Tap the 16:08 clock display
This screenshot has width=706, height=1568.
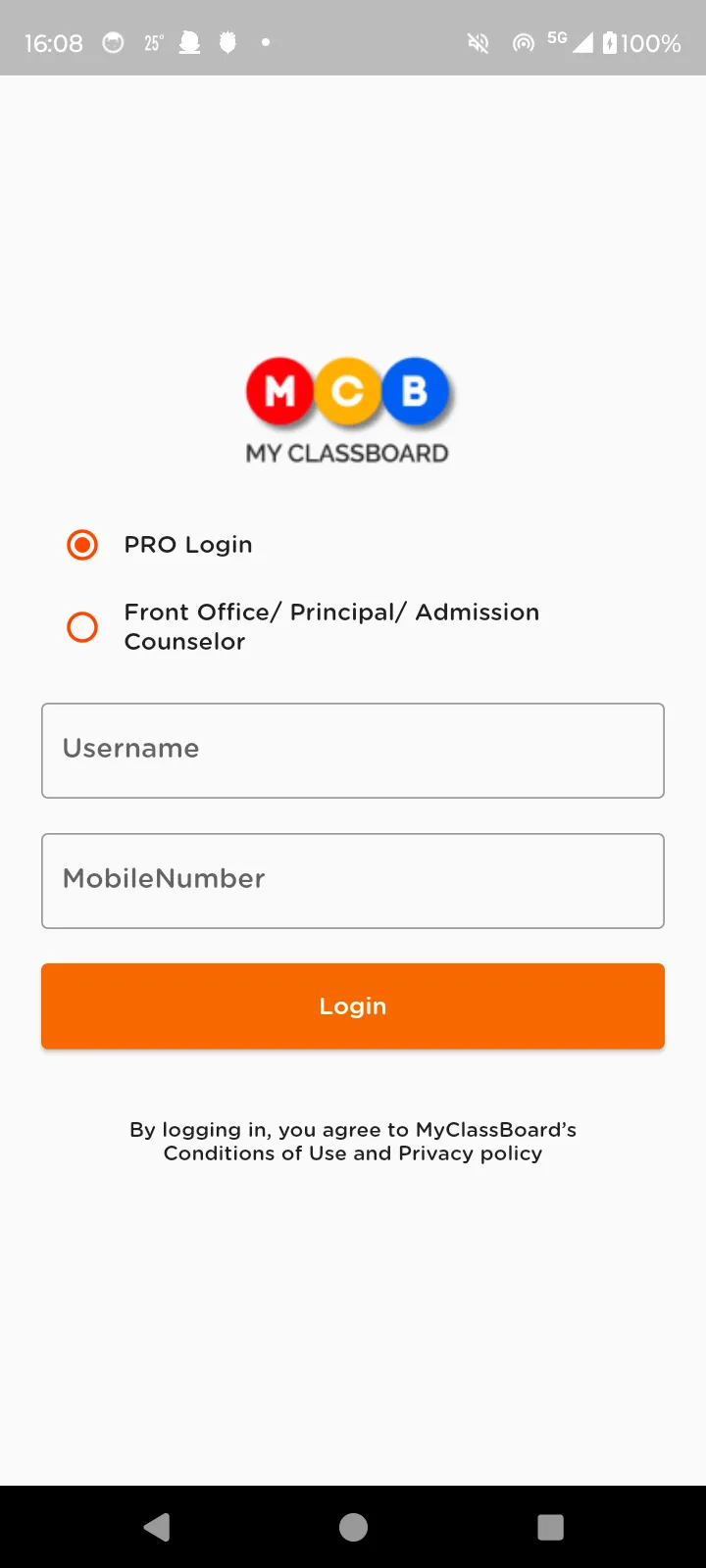(53, 41)
